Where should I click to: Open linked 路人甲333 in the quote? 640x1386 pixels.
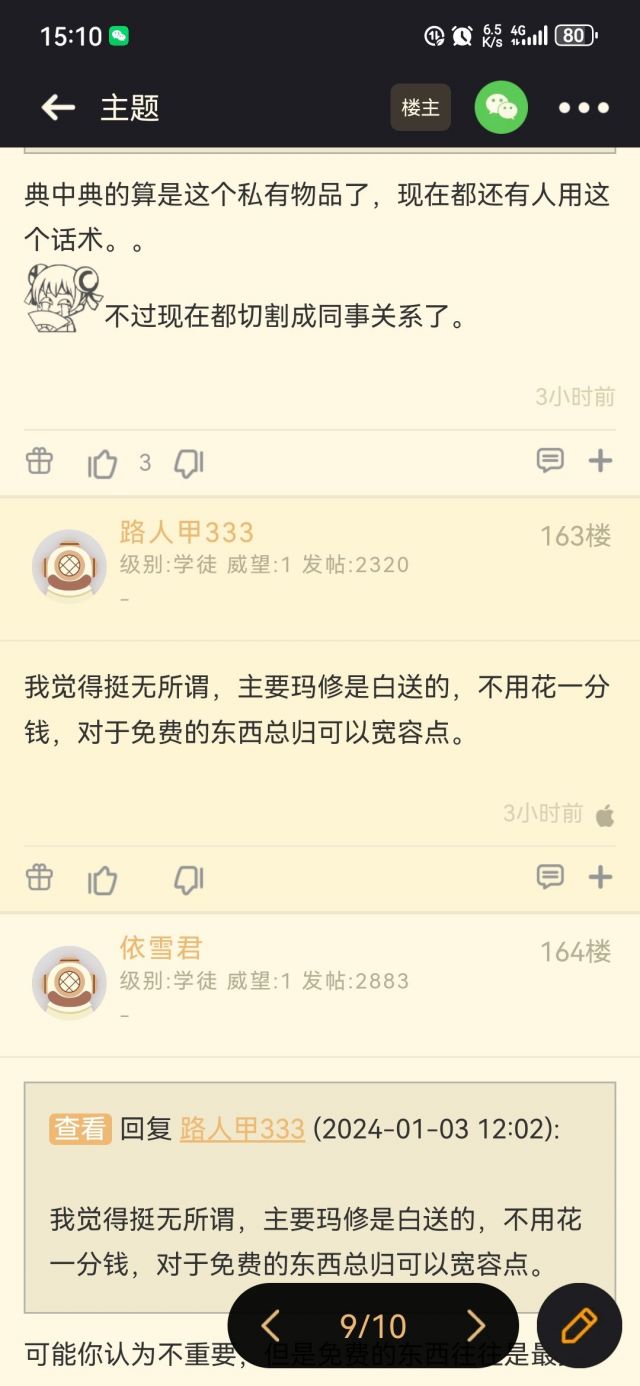coord(242,1129)
